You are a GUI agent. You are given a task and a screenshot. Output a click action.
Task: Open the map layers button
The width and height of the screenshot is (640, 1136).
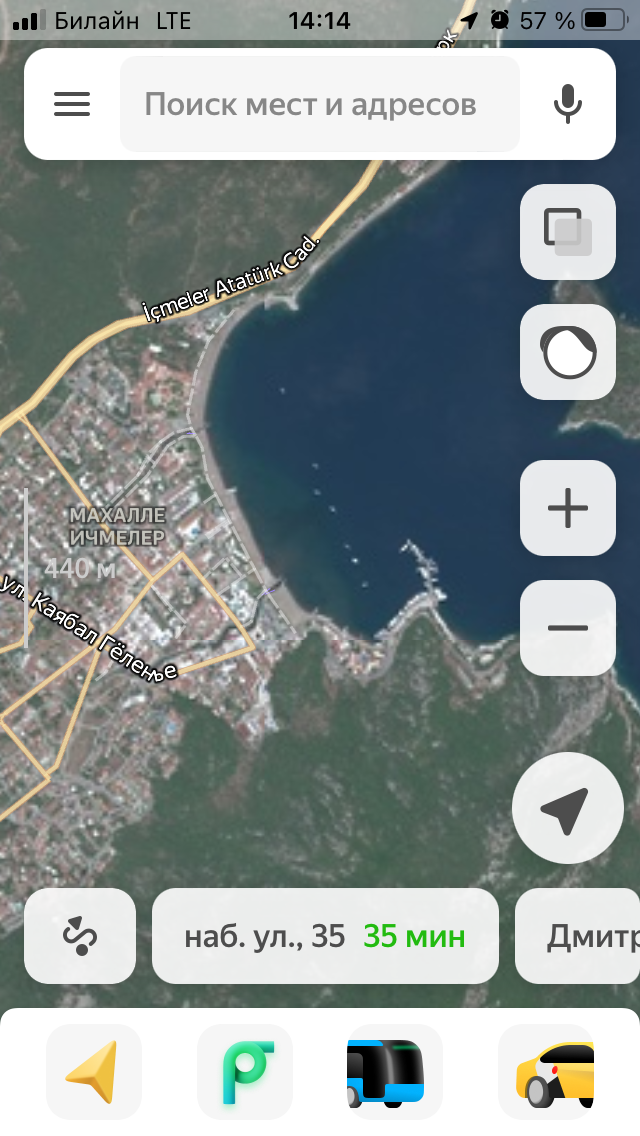click(568, 232)
